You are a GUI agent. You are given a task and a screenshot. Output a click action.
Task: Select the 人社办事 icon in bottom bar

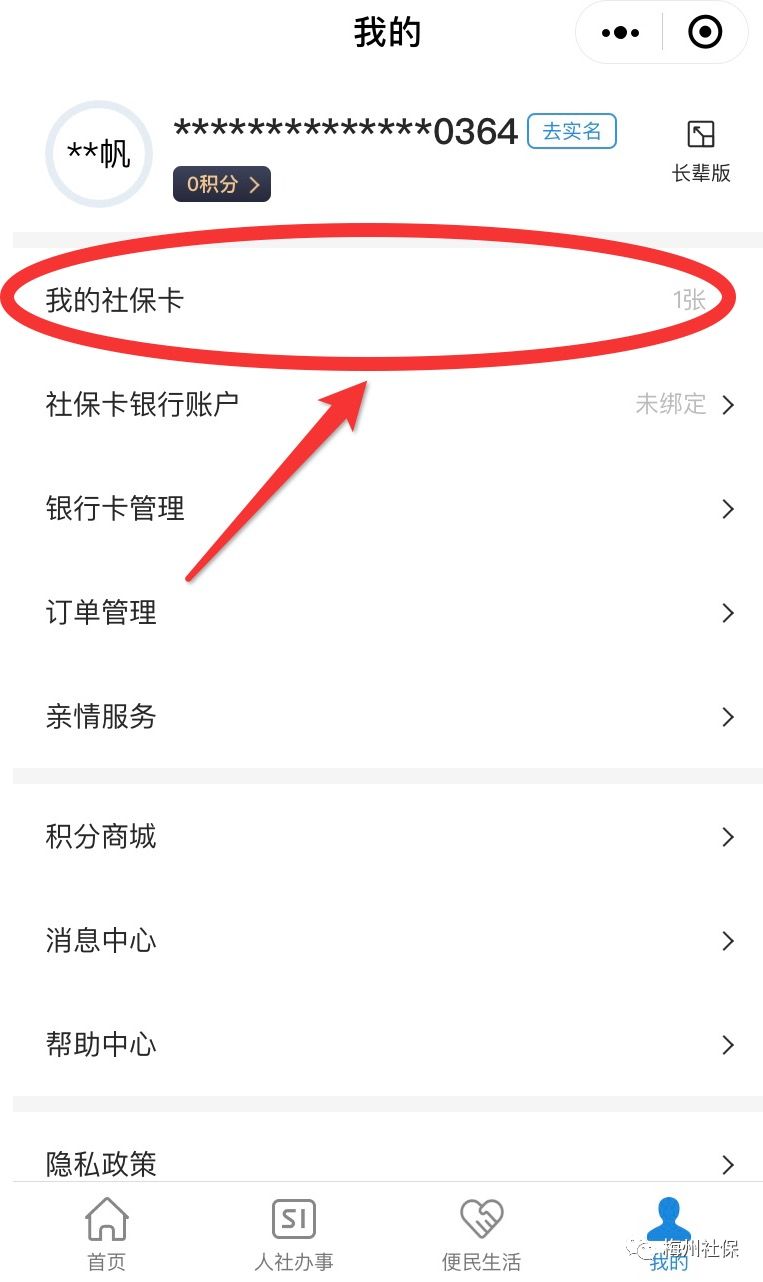[293, 1218]
